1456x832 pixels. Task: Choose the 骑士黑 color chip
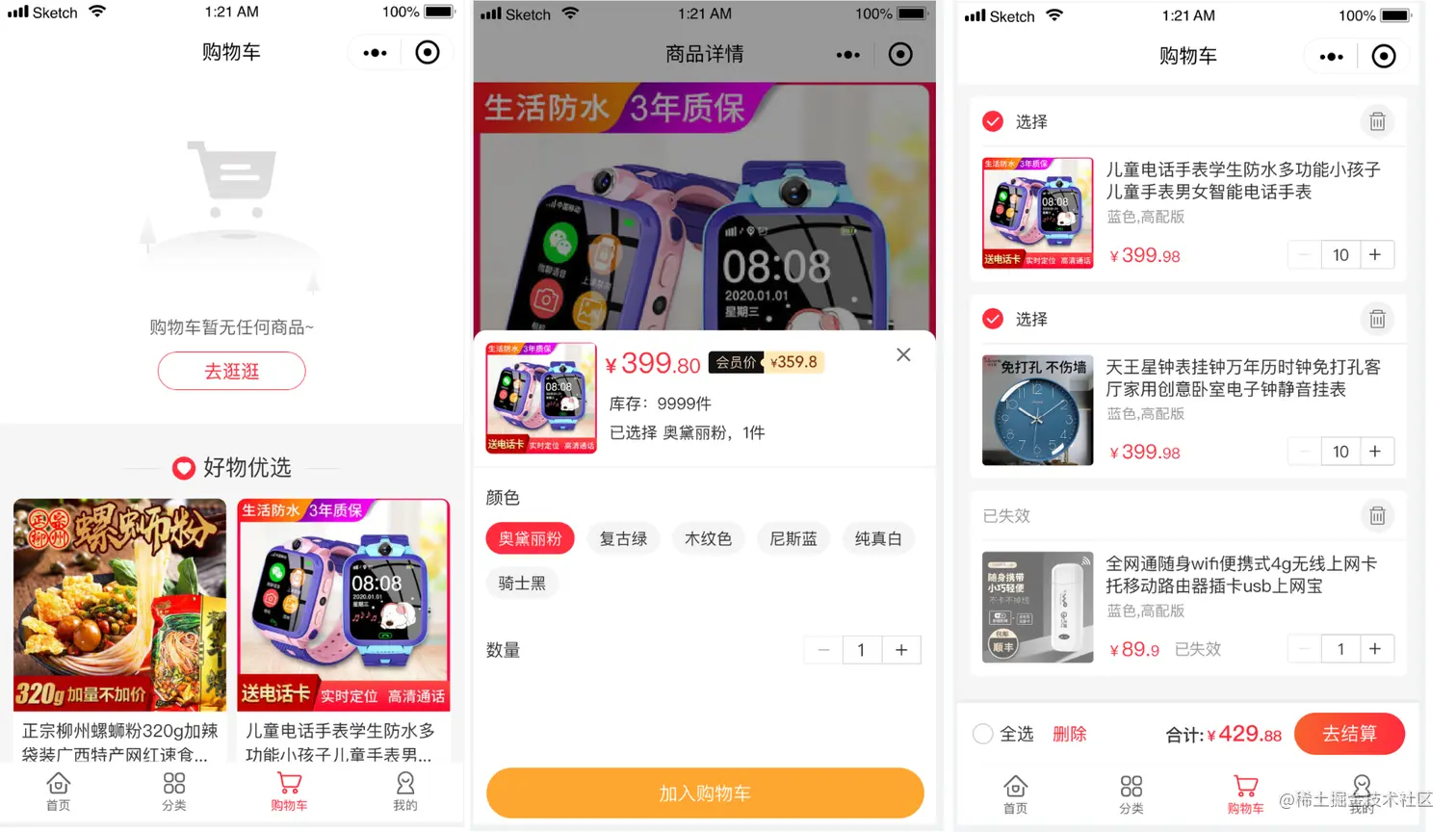pyautogui.click(x=522, y=583)
